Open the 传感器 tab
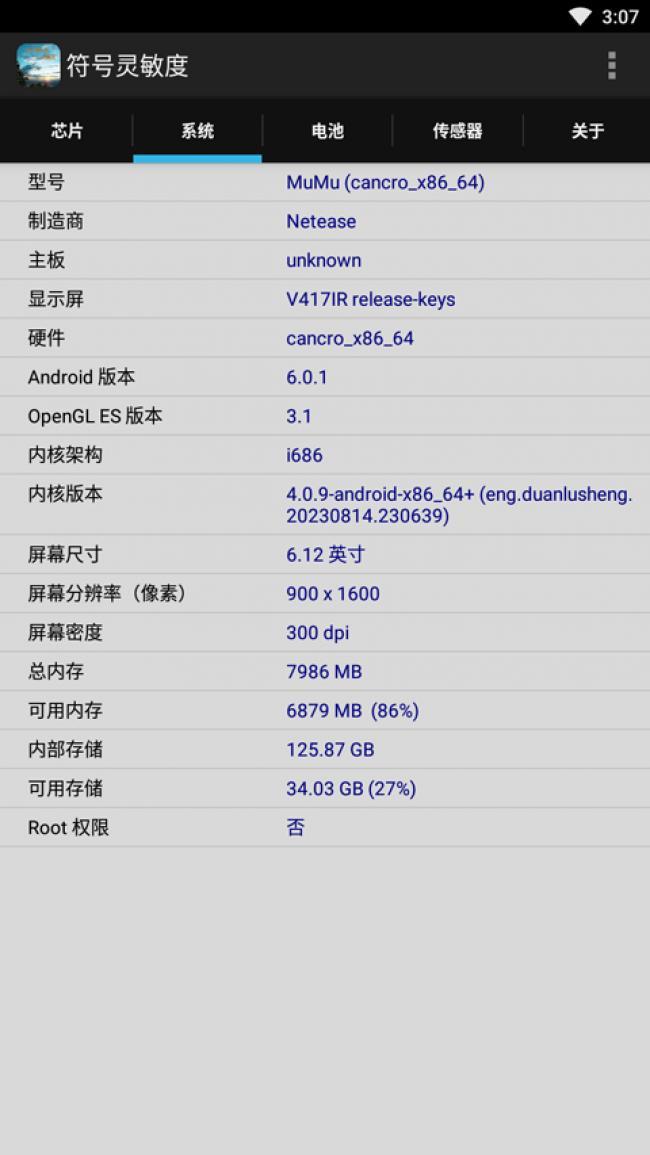 click(457, 131)
